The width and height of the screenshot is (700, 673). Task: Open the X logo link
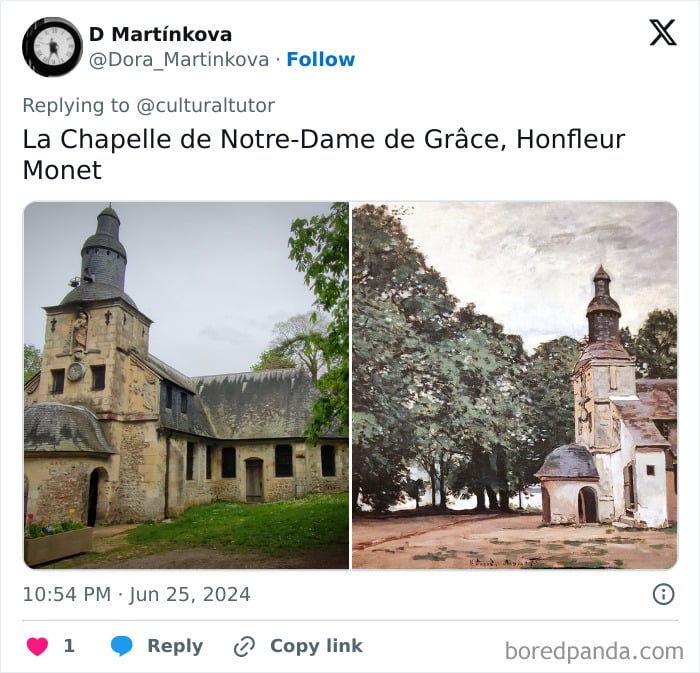[x=662, y=33]
